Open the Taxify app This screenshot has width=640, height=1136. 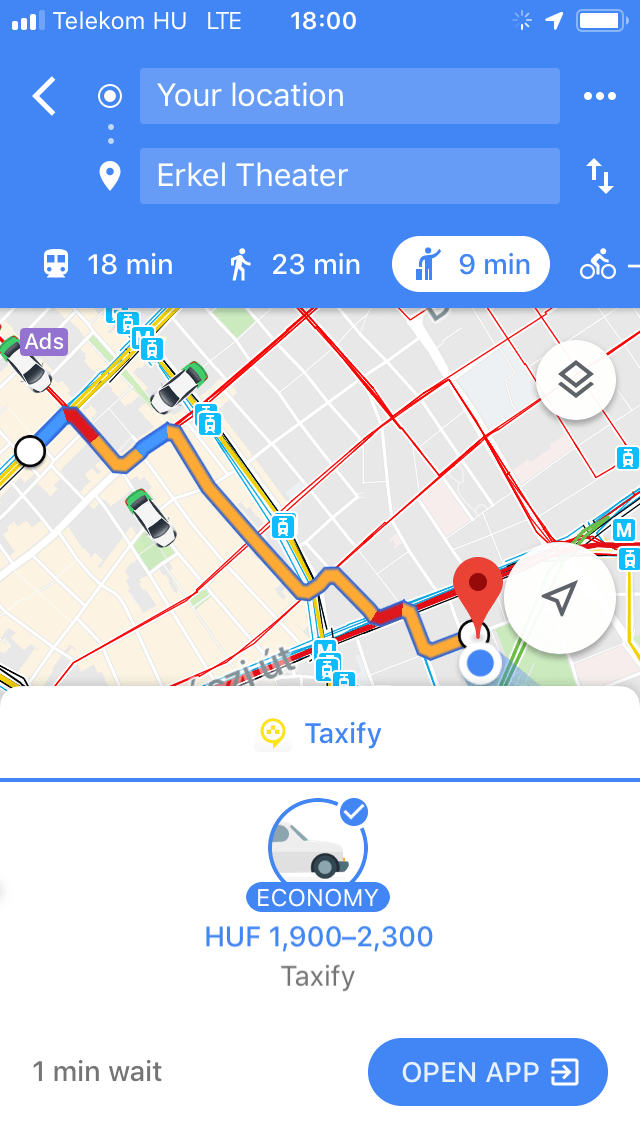[488, 1072]
